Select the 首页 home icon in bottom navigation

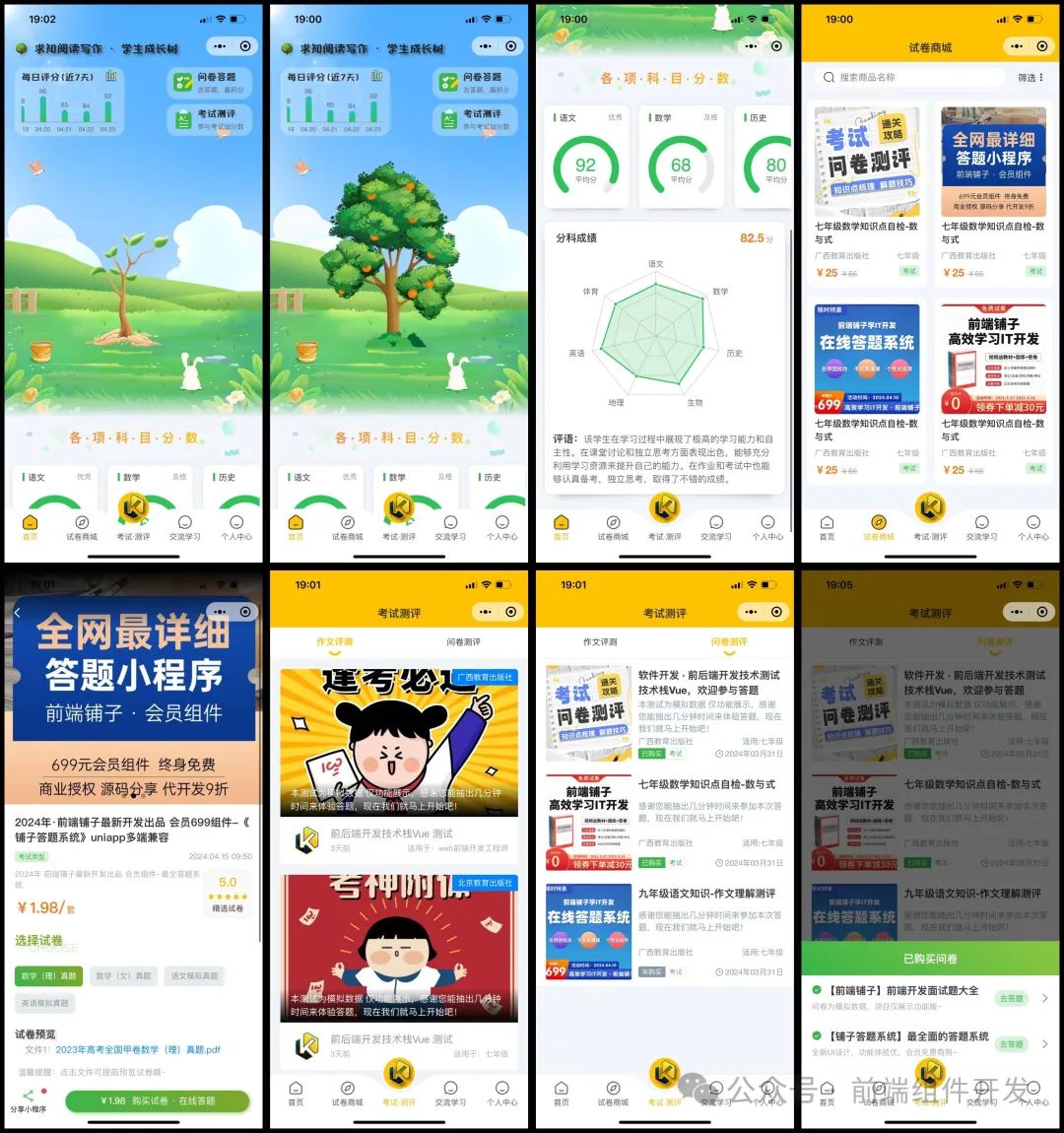(29, 522)
